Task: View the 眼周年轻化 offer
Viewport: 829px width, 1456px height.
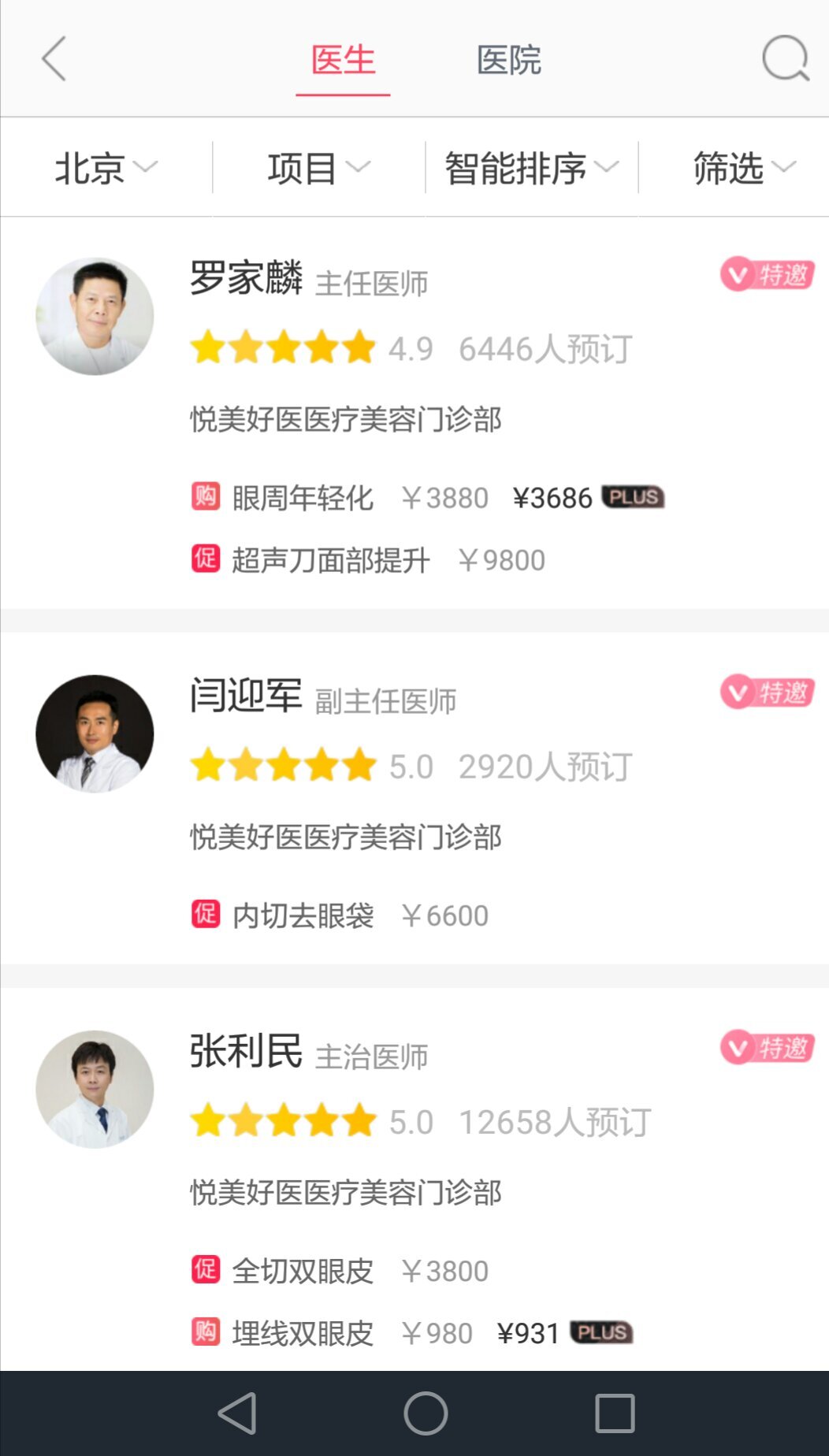Action: pyautogui.click(x=303, y=498)
